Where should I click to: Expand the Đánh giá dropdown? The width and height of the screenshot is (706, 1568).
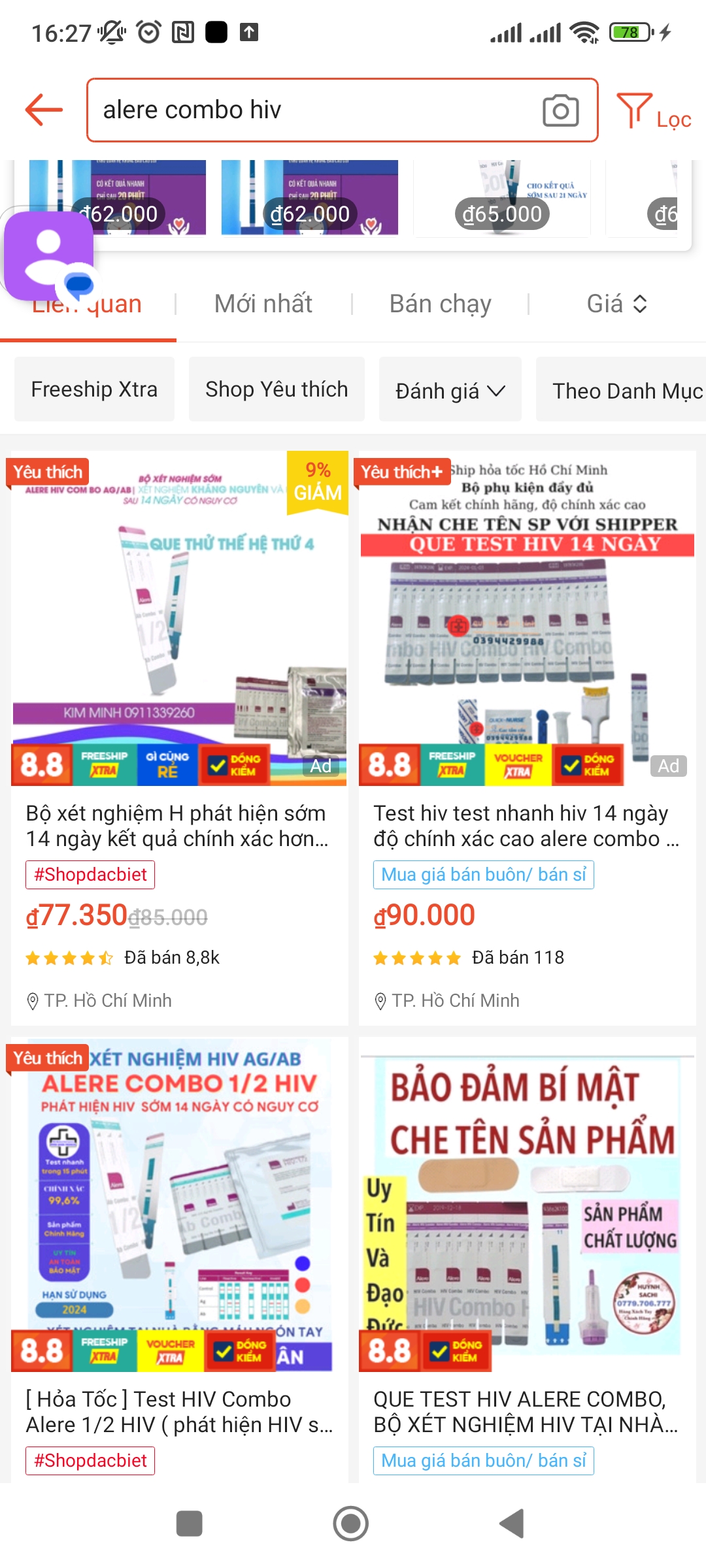coord(450,391)
